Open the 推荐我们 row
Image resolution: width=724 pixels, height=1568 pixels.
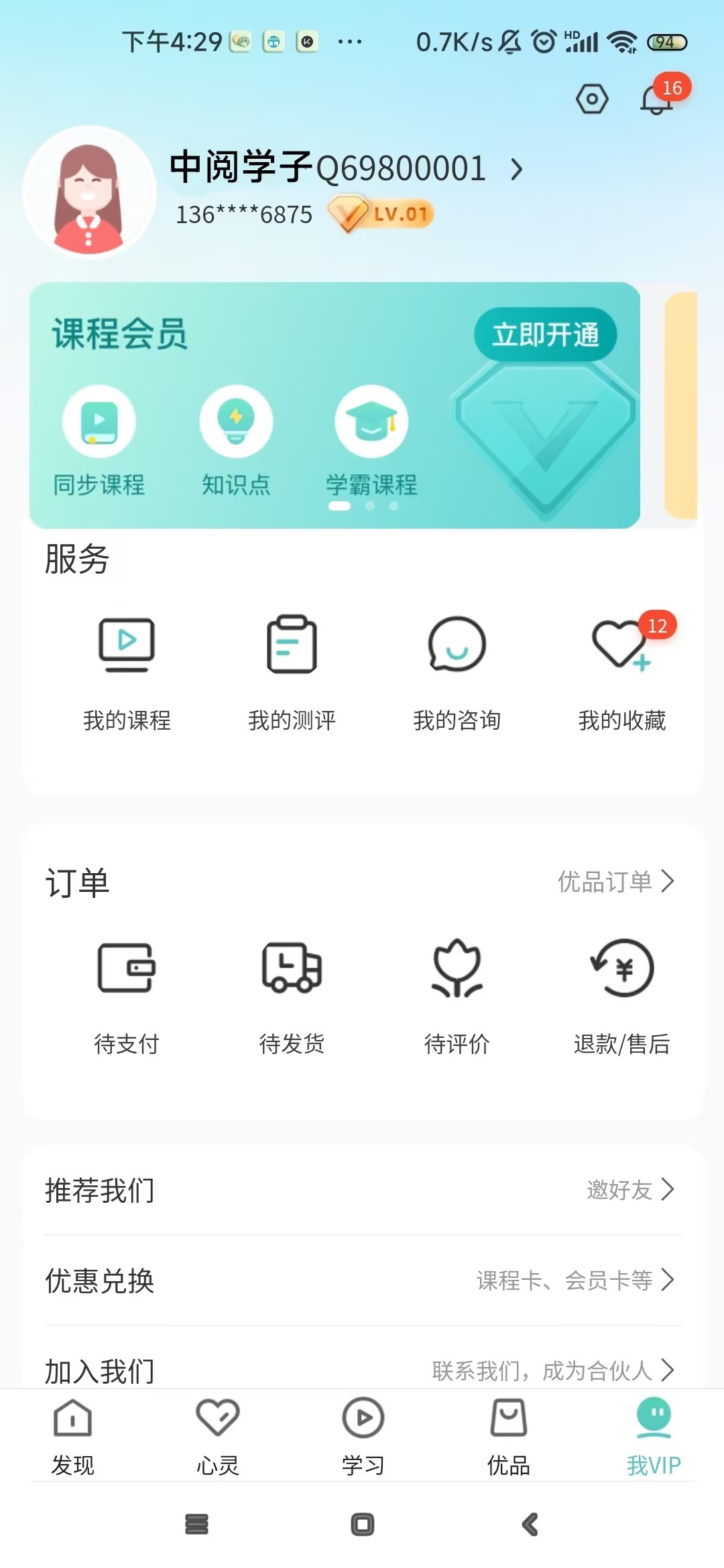click(362, 1190)
